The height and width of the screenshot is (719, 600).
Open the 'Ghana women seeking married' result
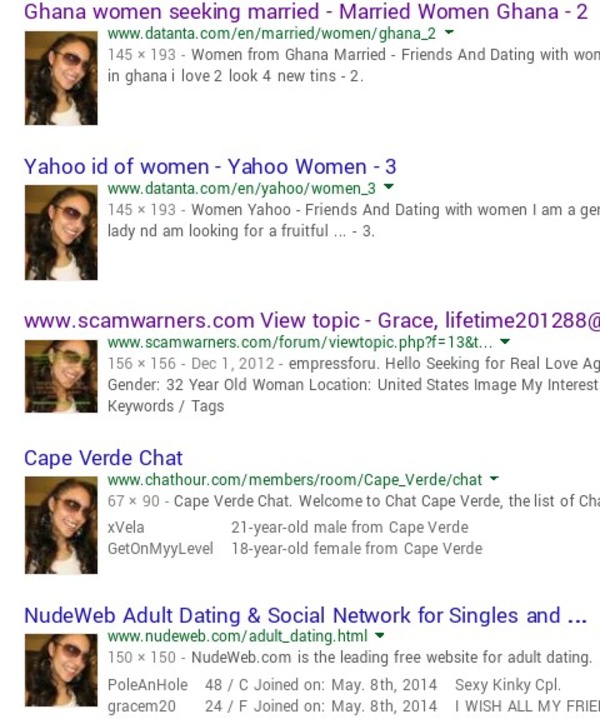305,13
